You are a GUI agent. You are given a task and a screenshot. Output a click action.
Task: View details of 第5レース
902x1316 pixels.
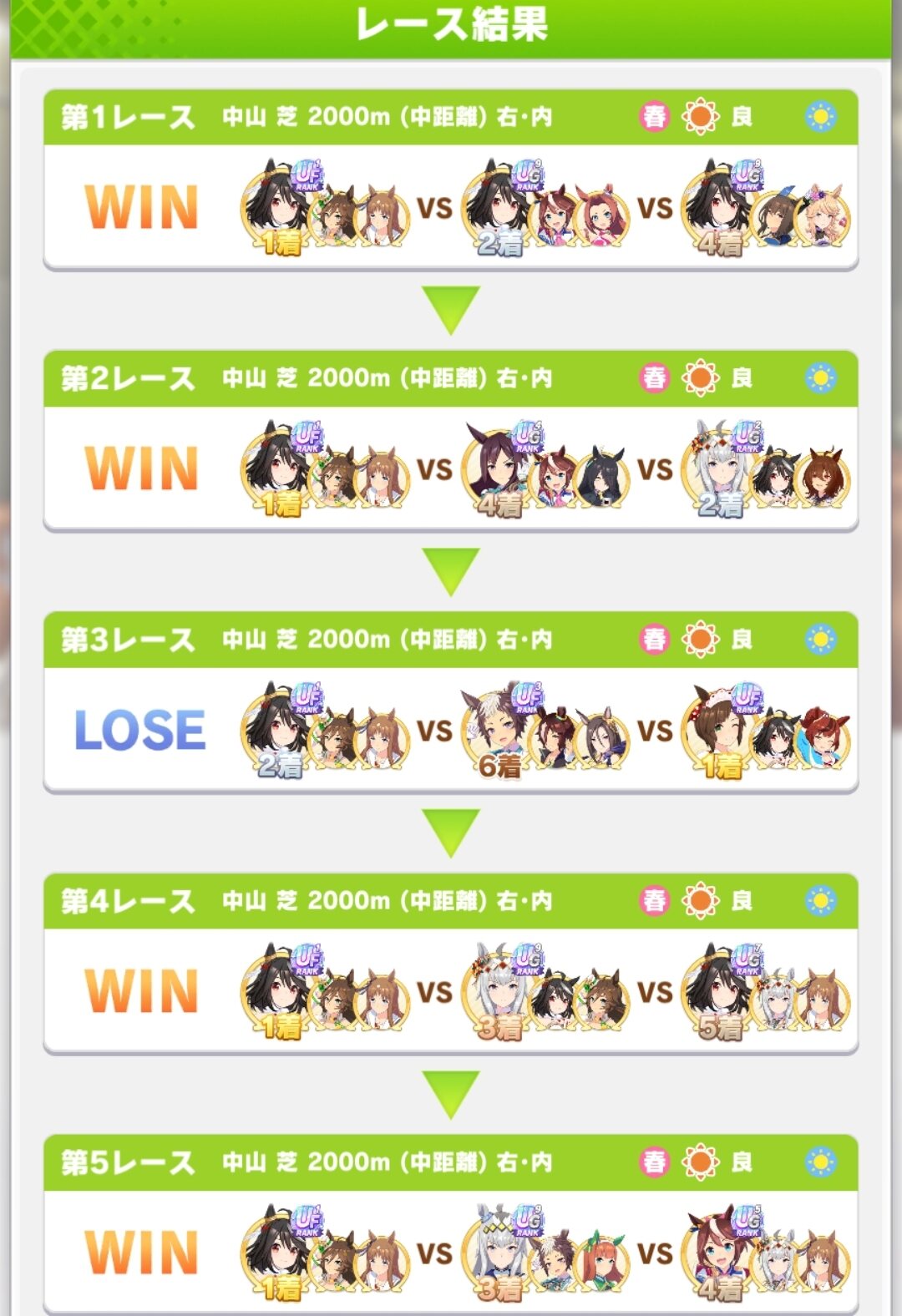click(451, 1224)
